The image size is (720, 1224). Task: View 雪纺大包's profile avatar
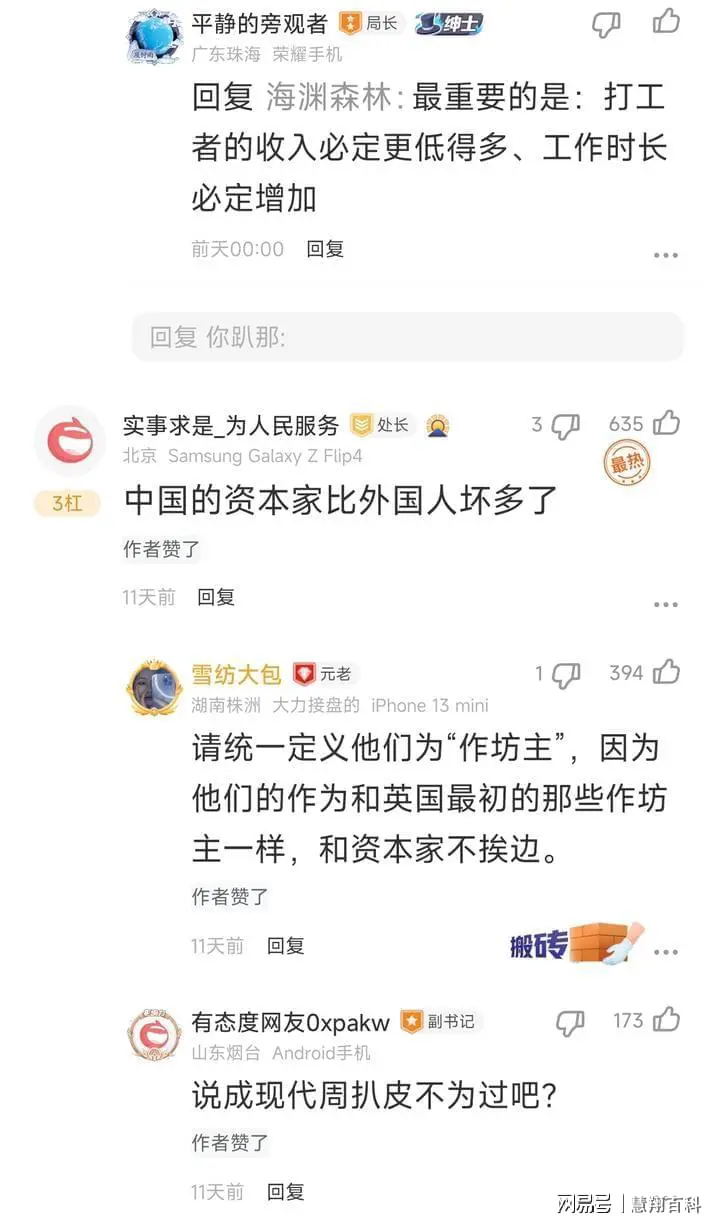[154, 687]
